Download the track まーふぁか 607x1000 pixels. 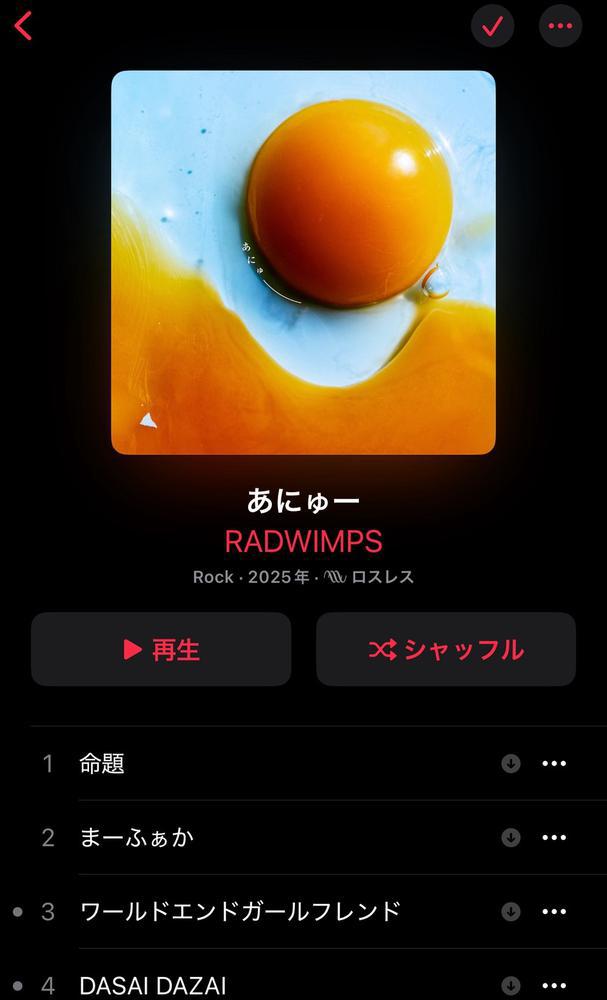(x=511, y=838)
